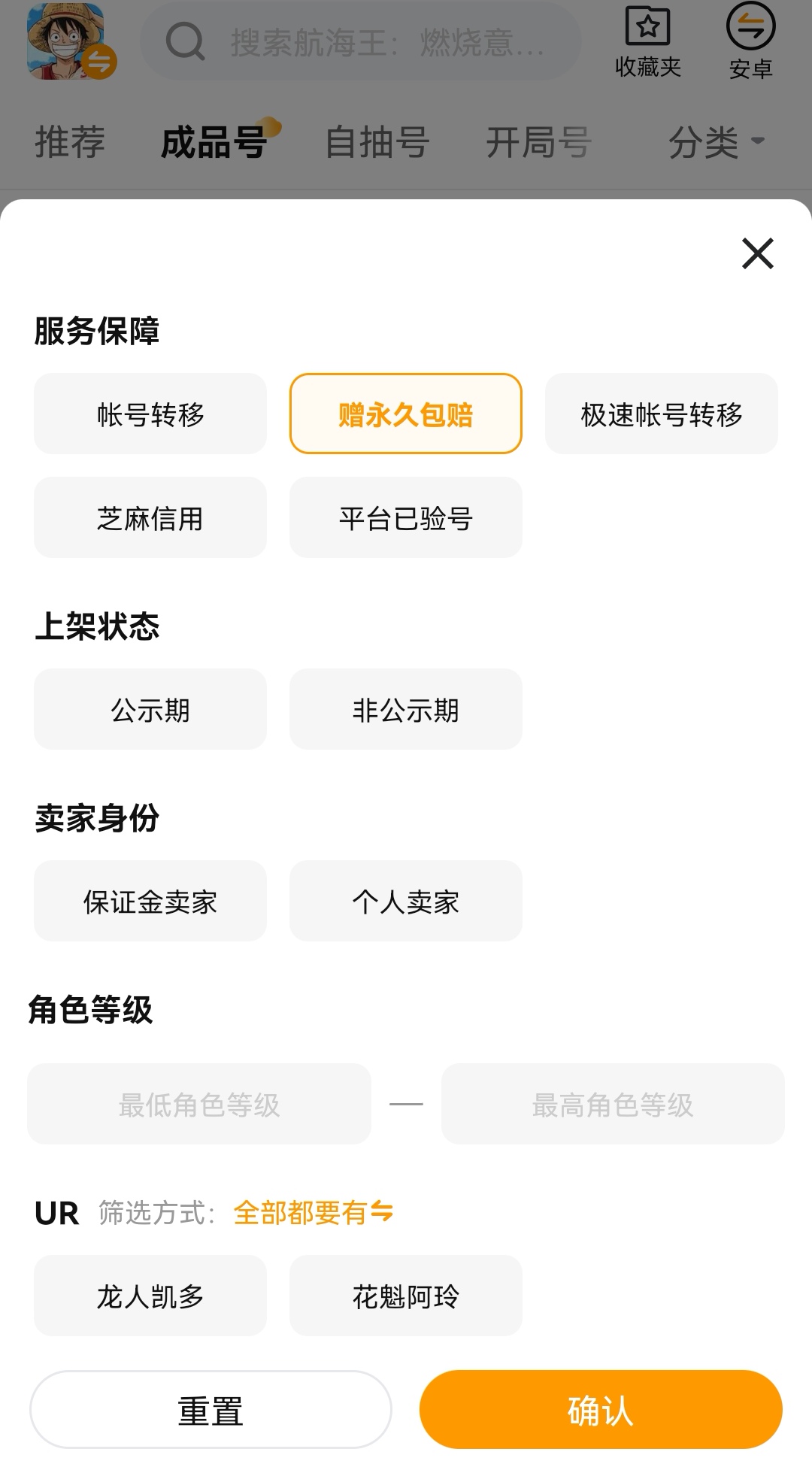Viewport: 812px width, 1458px height.
Task: Focus the 最低角色等级 field
Action: (x=199, y=1104)
